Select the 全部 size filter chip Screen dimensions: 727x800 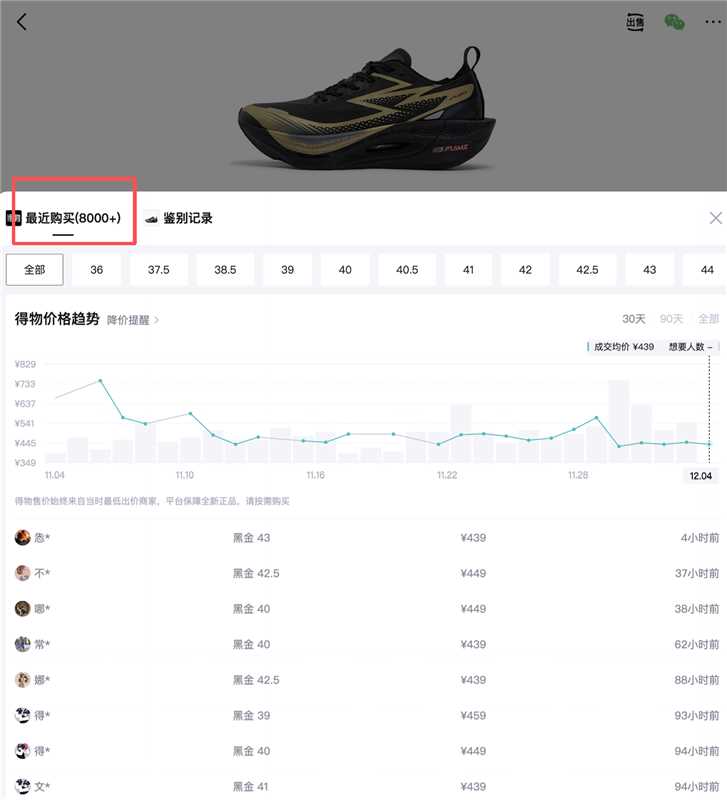pos(35,270)
